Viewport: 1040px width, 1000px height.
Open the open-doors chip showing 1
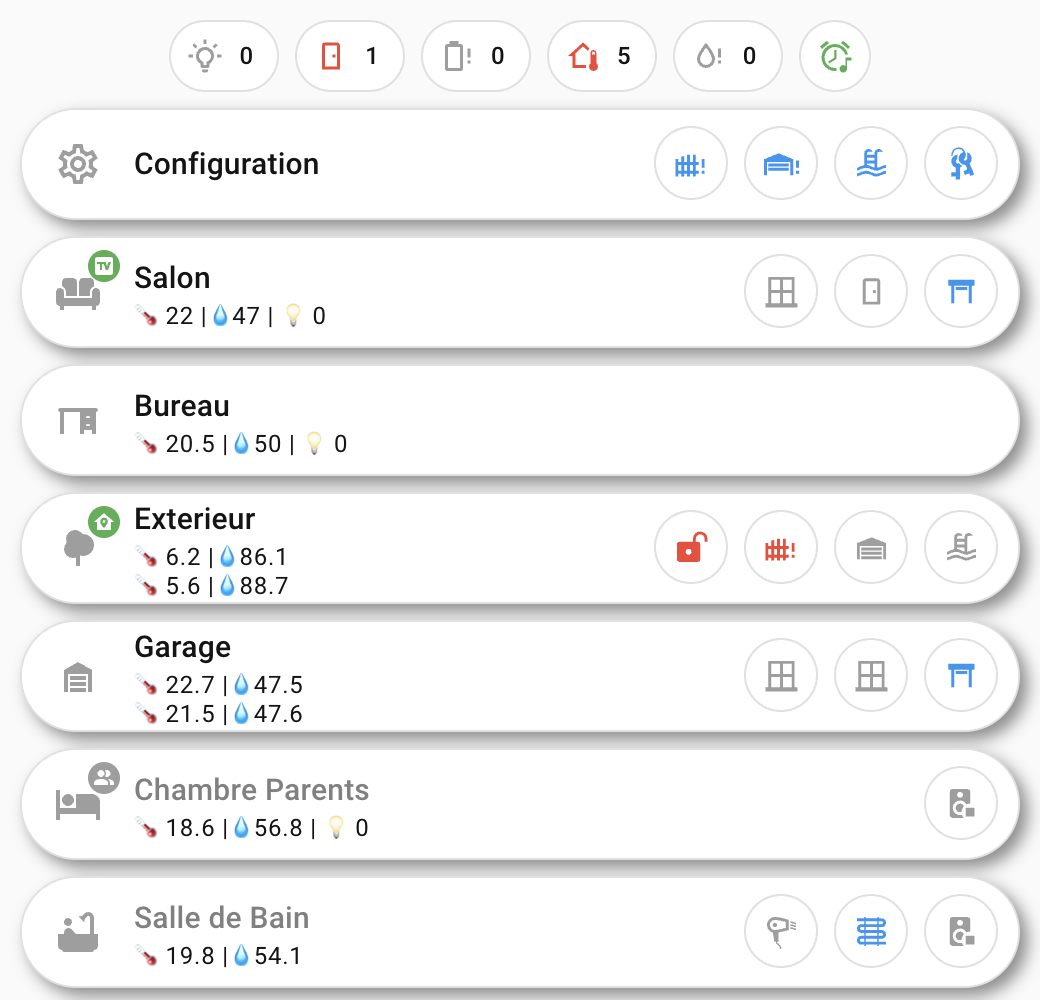point(349,56)
